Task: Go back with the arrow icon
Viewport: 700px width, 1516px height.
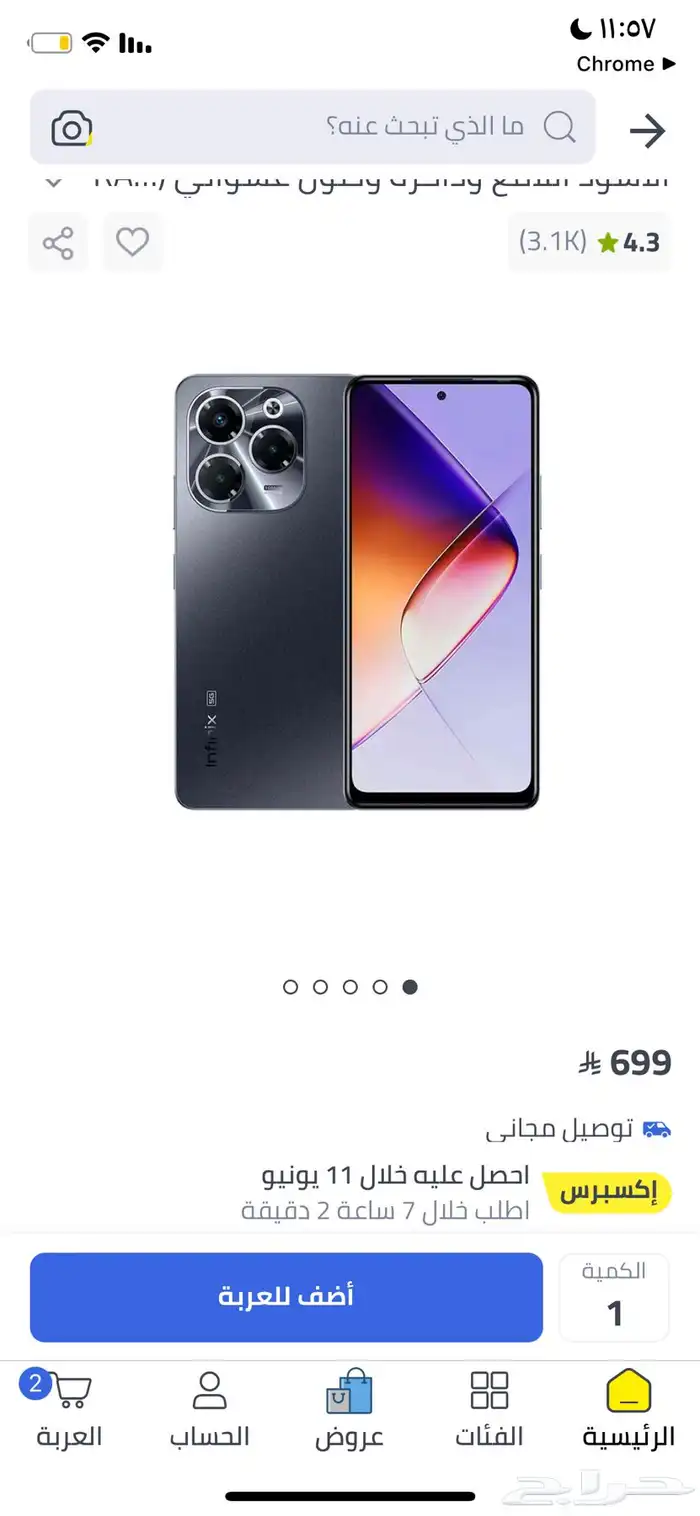Action: click(647, 130)
